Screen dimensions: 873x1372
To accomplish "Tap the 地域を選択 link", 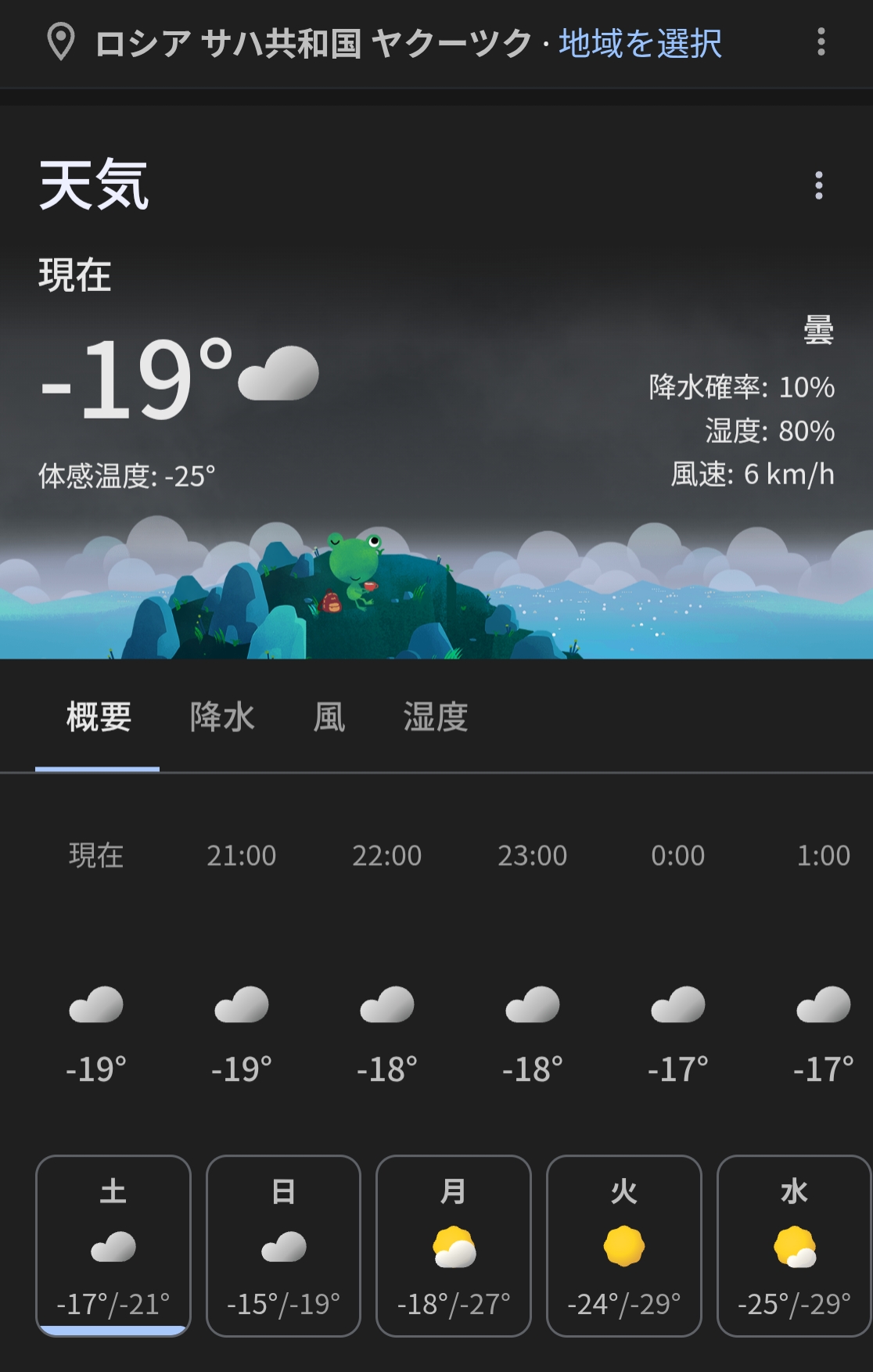I will tap(640, 43).
